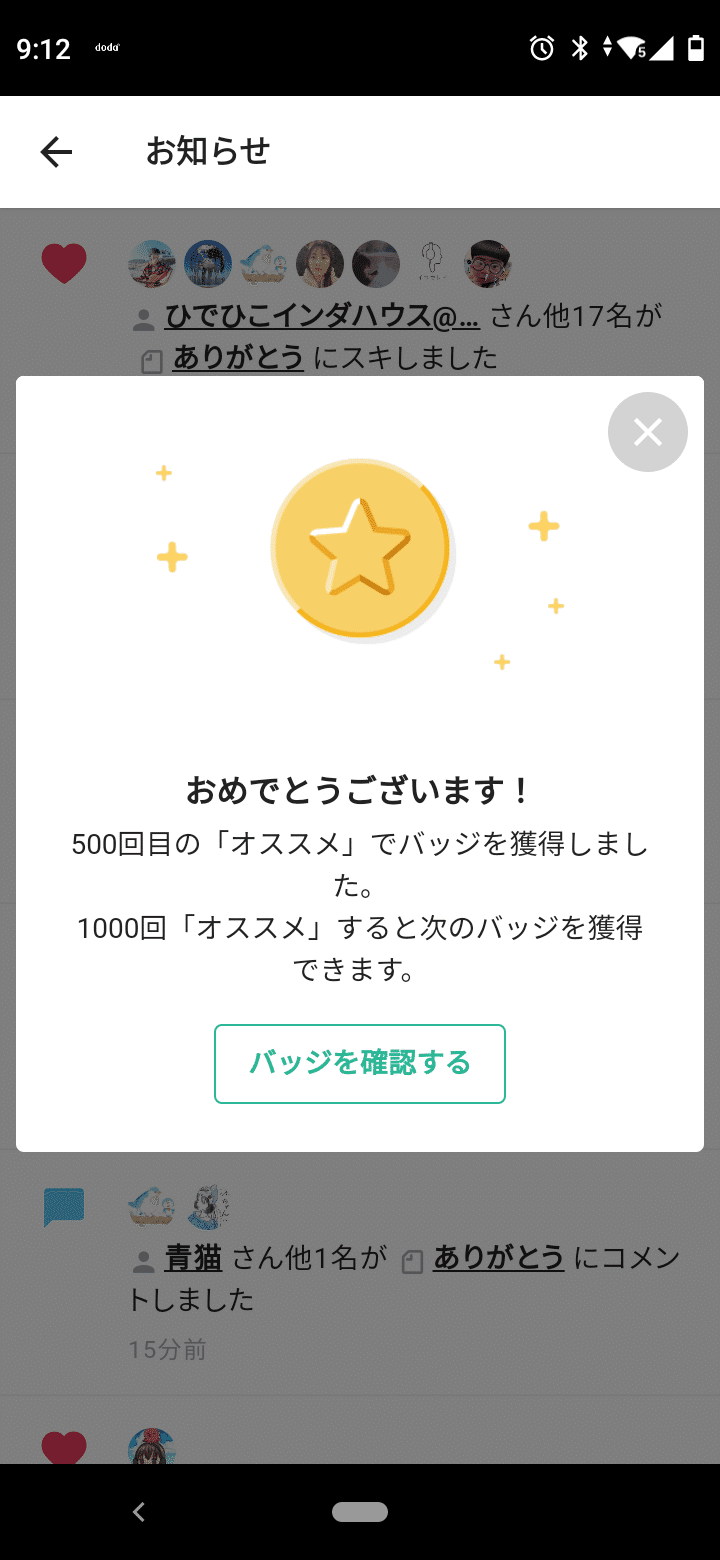
Task: Open 青猫's profile link
Action: [x=193, y=1259]
